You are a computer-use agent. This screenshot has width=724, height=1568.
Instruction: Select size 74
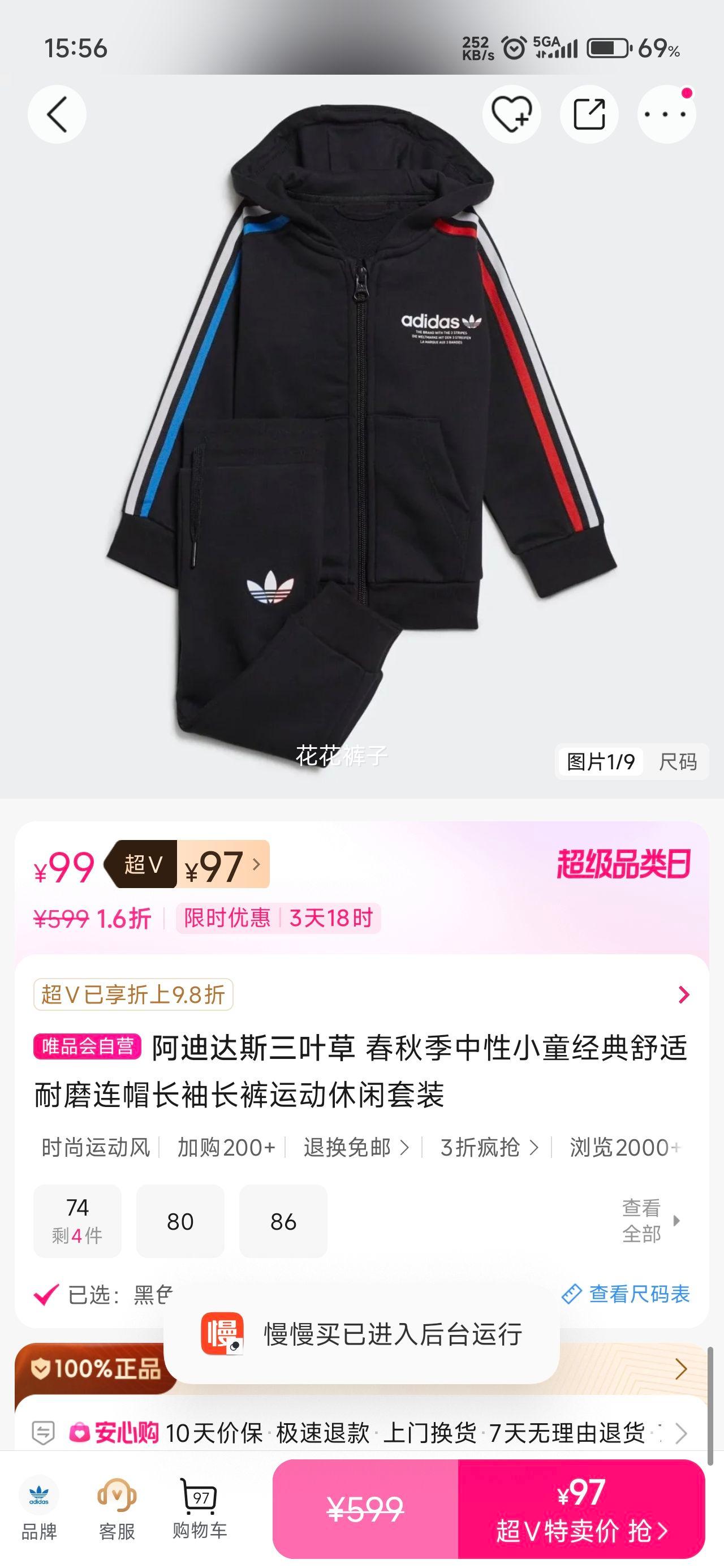[x=77, y=1221]
